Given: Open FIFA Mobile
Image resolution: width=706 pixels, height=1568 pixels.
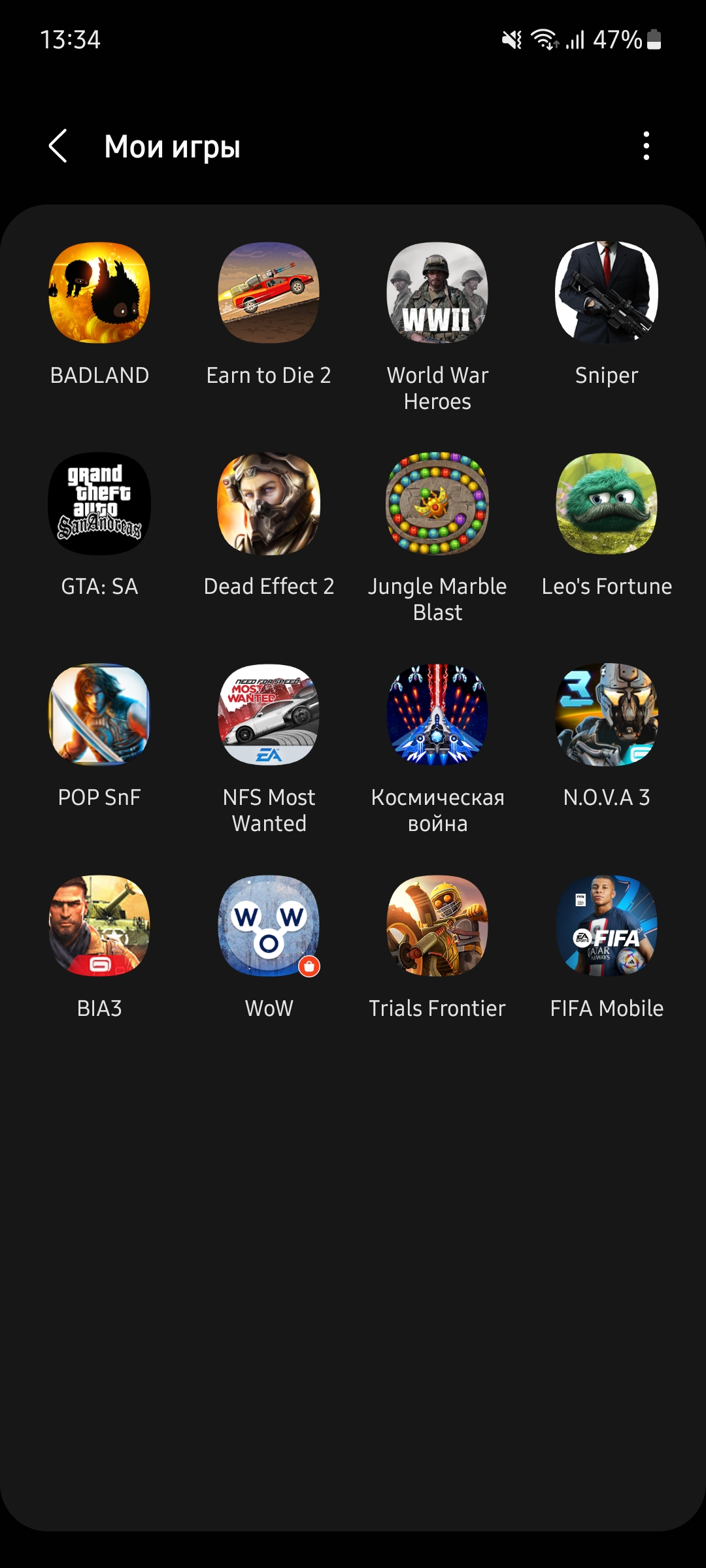Looking at the screenshot, I should 607,926.
